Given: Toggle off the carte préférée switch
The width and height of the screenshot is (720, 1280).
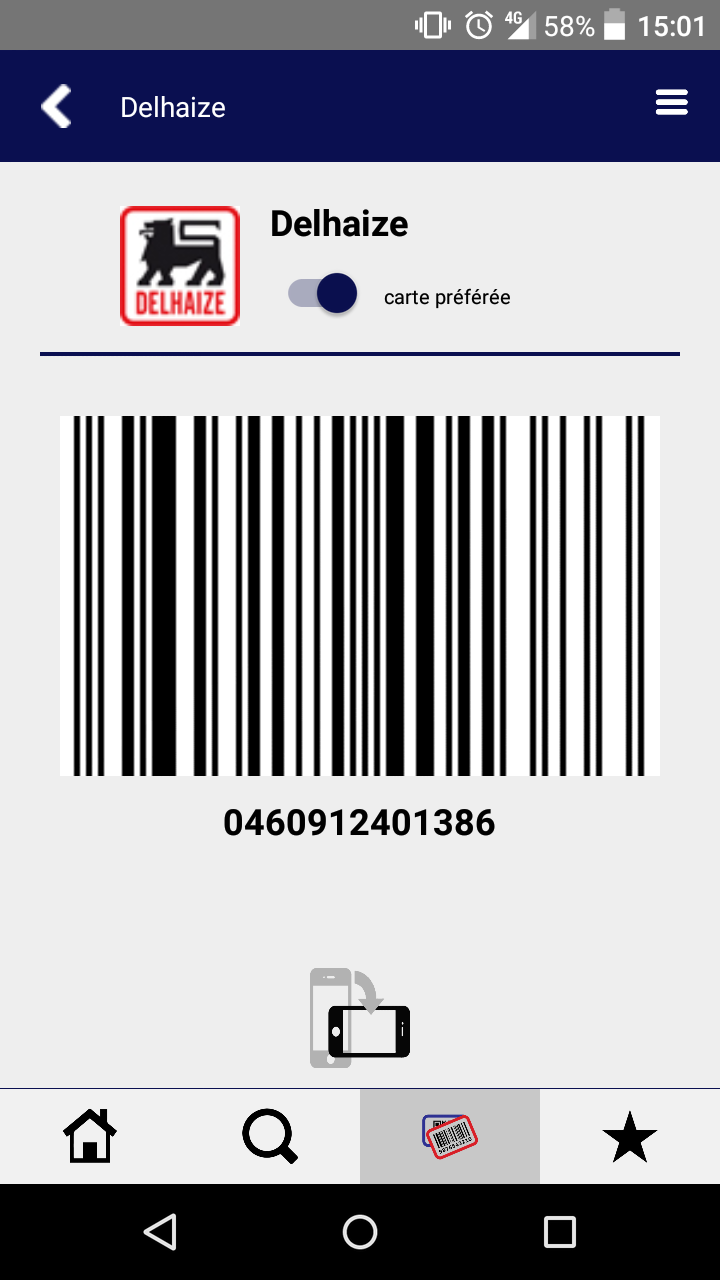Looking at the screenshot, I should click(x=323, y=293).
